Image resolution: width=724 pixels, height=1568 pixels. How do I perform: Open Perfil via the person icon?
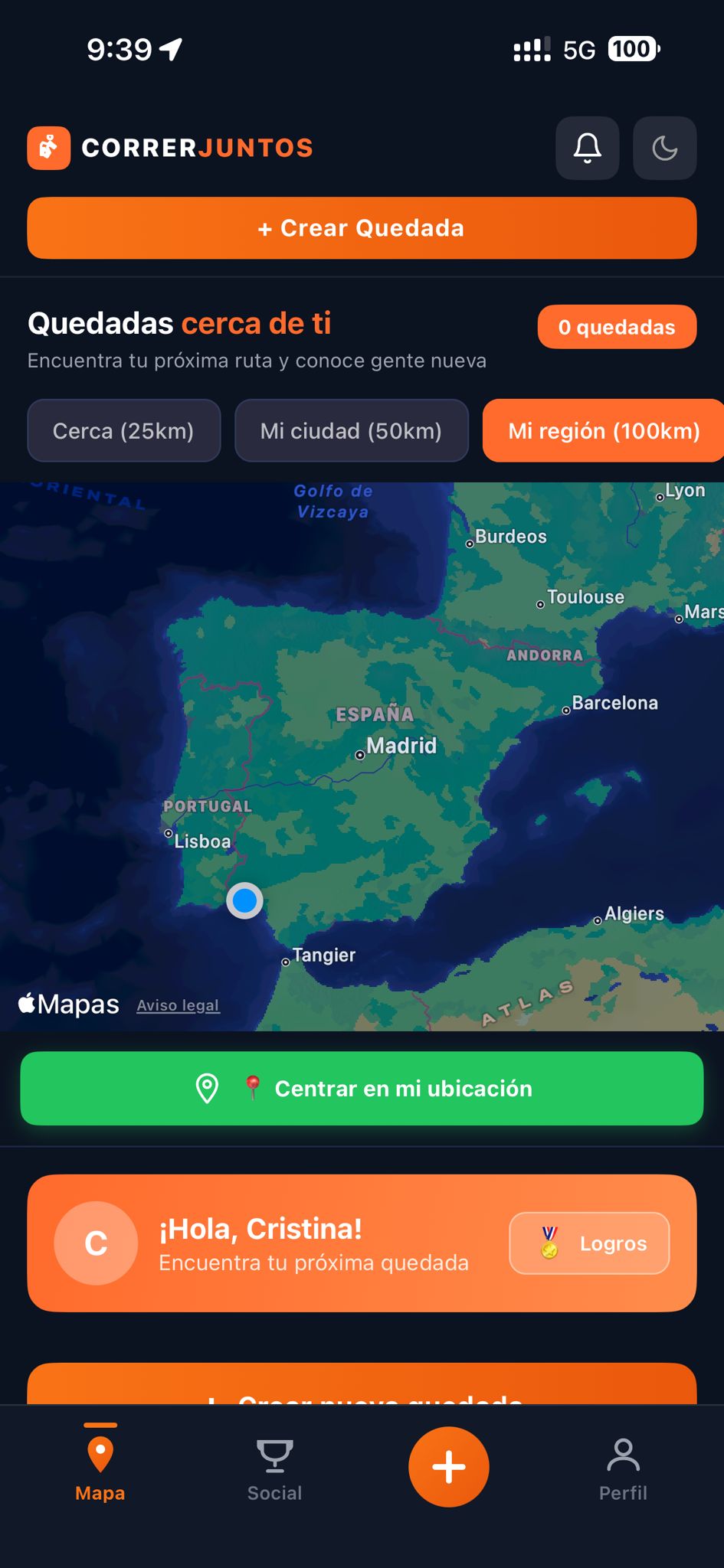(x=623, y=1455)
